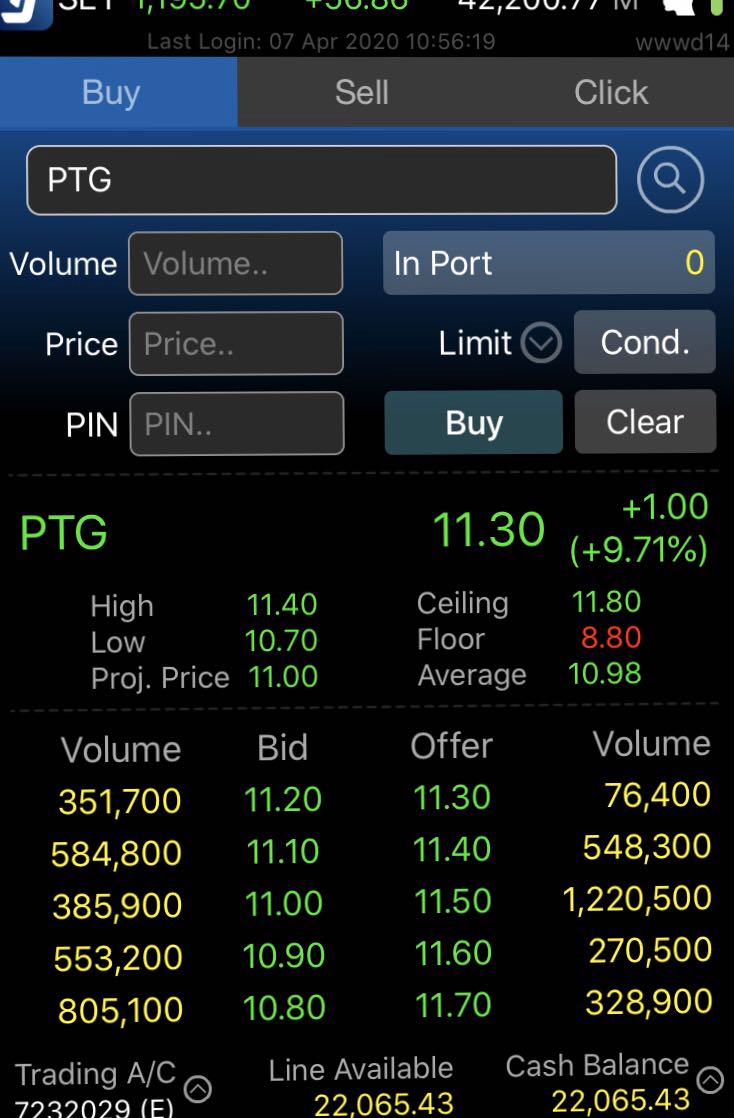The image size is (734, 1118).
Task: Open the Cond. condition options
Action: [645, 342]
